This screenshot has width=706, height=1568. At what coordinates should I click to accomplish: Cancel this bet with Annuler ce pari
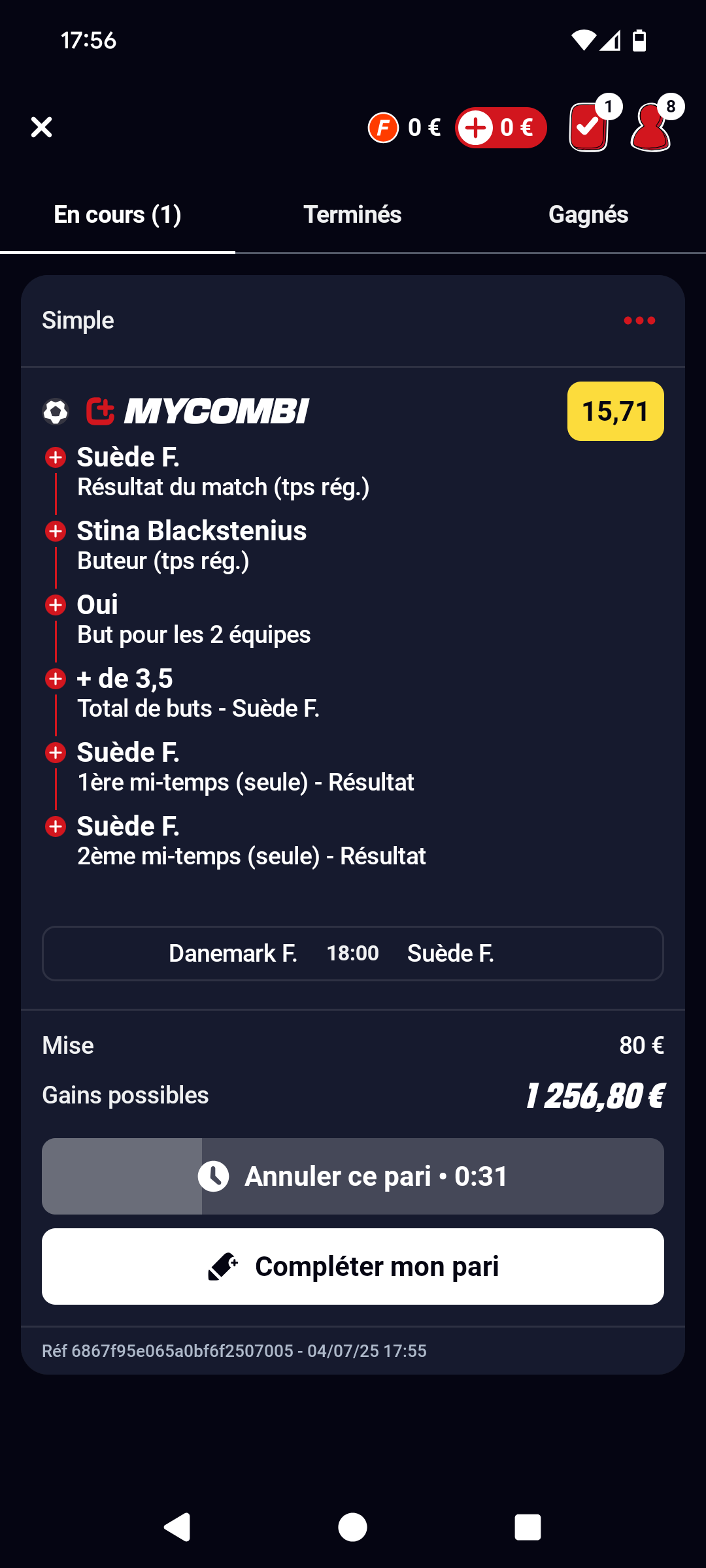point(353,1176)
